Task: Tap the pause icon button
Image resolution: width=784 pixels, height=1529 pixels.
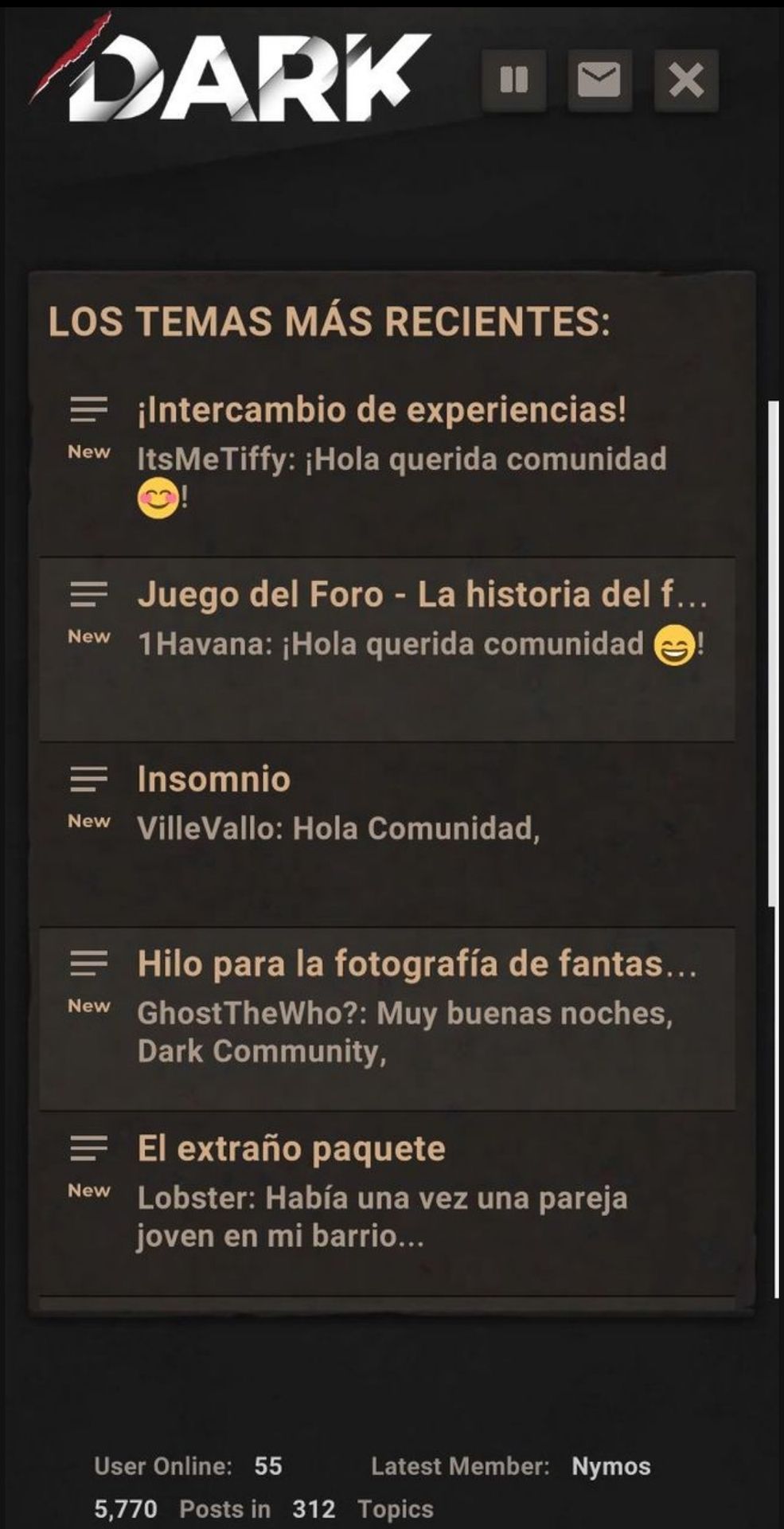Action: 514,80
